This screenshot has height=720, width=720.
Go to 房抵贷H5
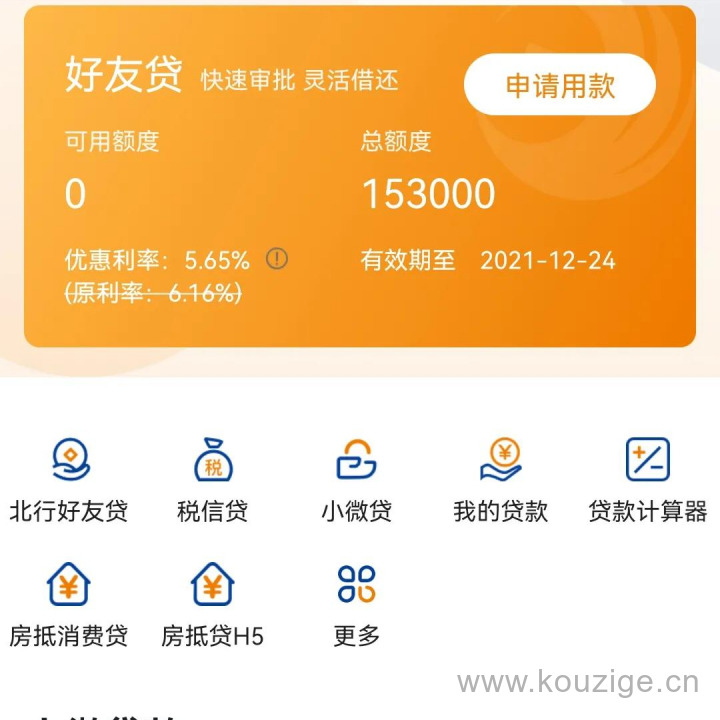click(213, 603)
